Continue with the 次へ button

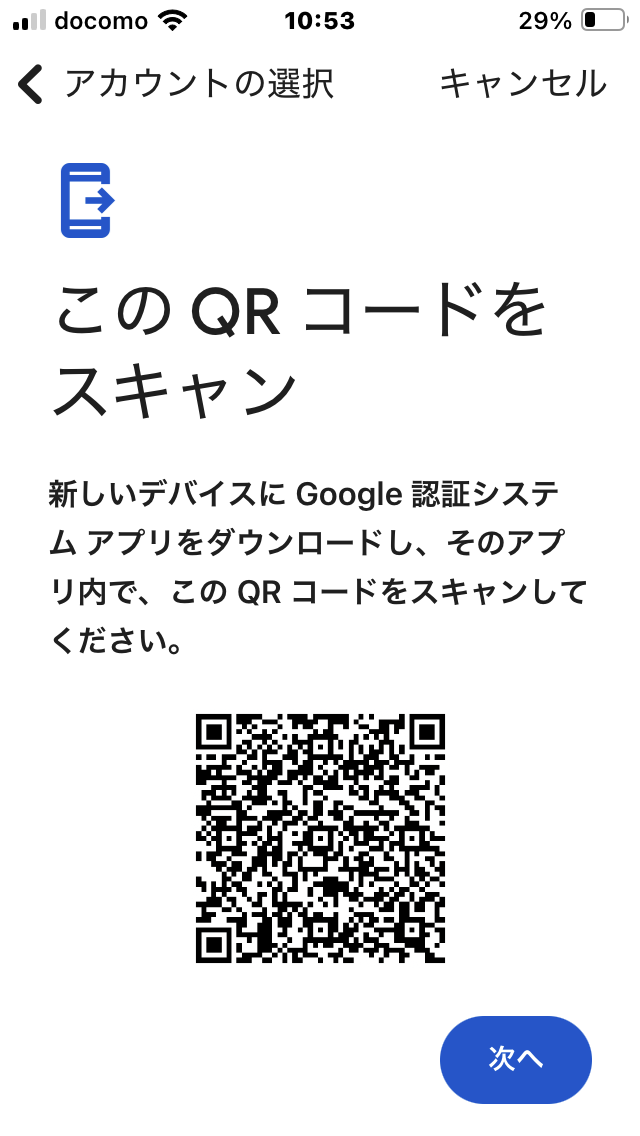point(515,1059)
